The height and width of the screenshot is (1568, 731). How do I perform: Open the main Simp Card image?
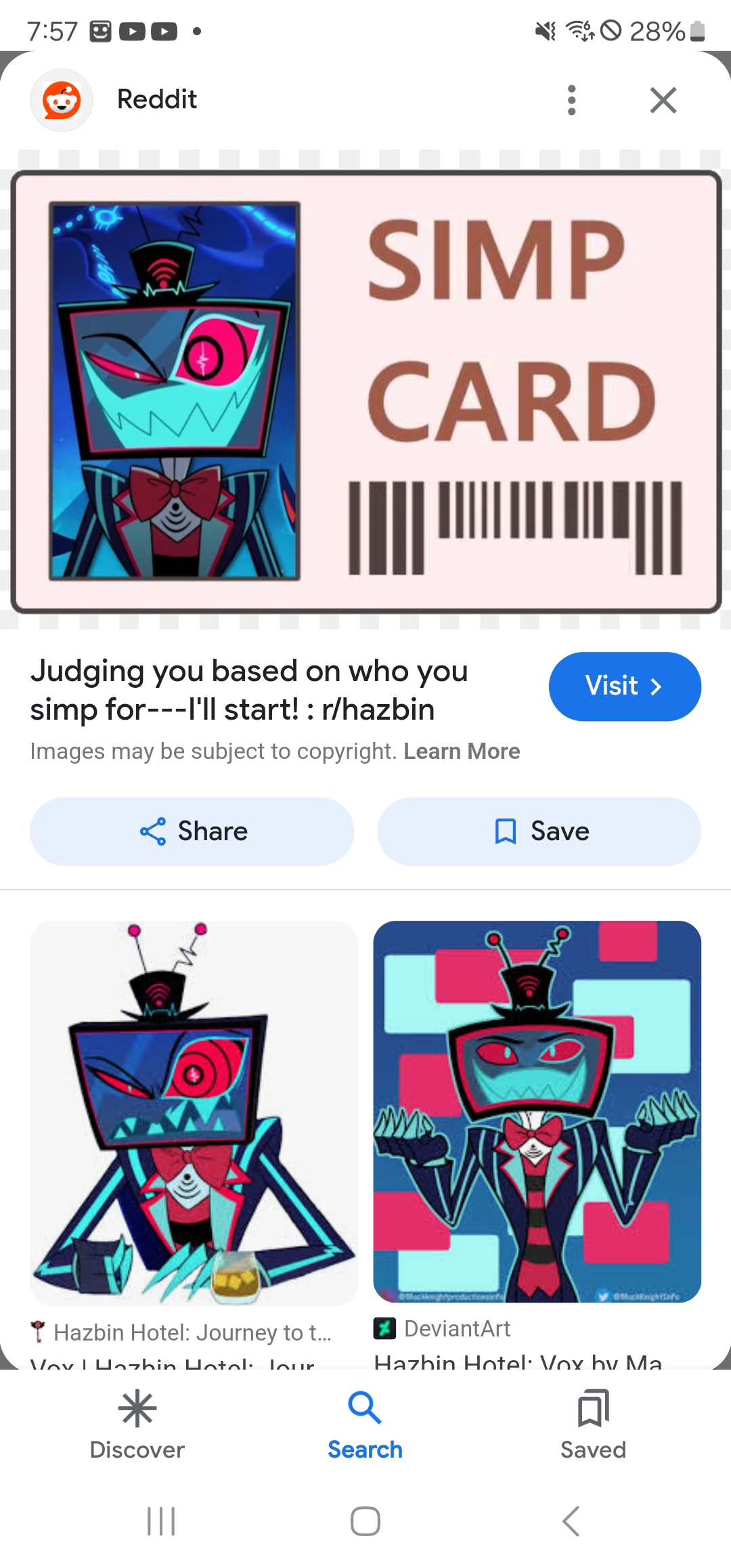pyautogui.click(x=365, y=391)
